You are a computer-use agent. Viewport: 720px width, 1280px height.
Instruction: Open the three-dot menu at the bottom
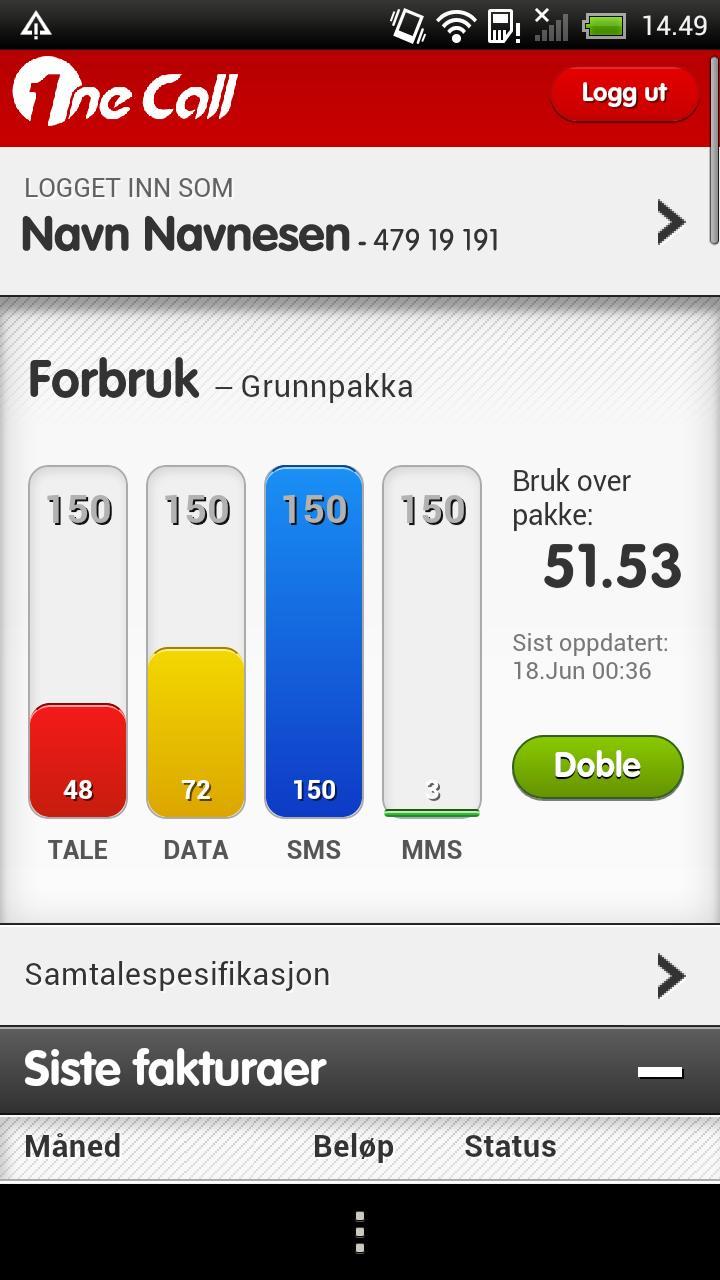tap(360, 1232)
